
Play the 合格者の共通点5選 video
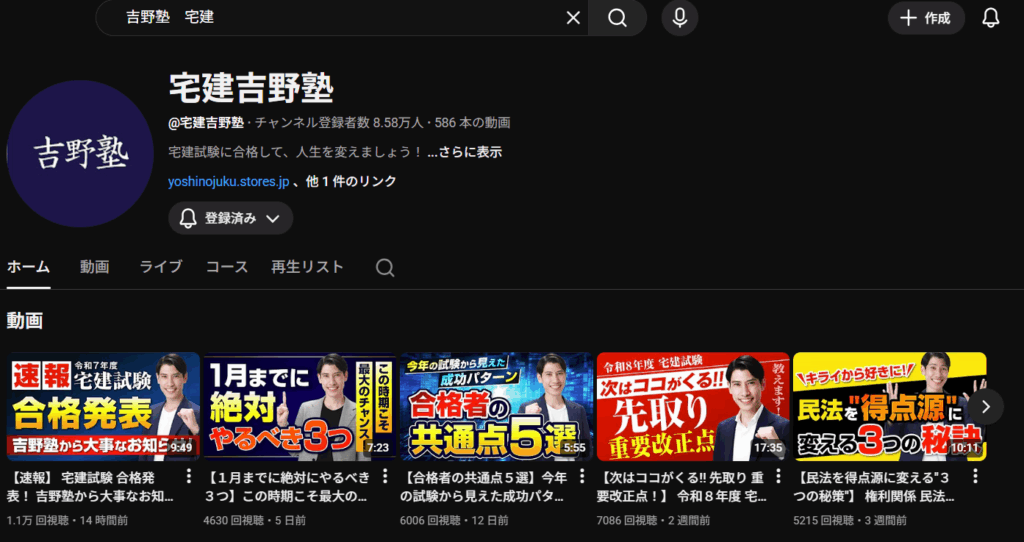[495, 406]
